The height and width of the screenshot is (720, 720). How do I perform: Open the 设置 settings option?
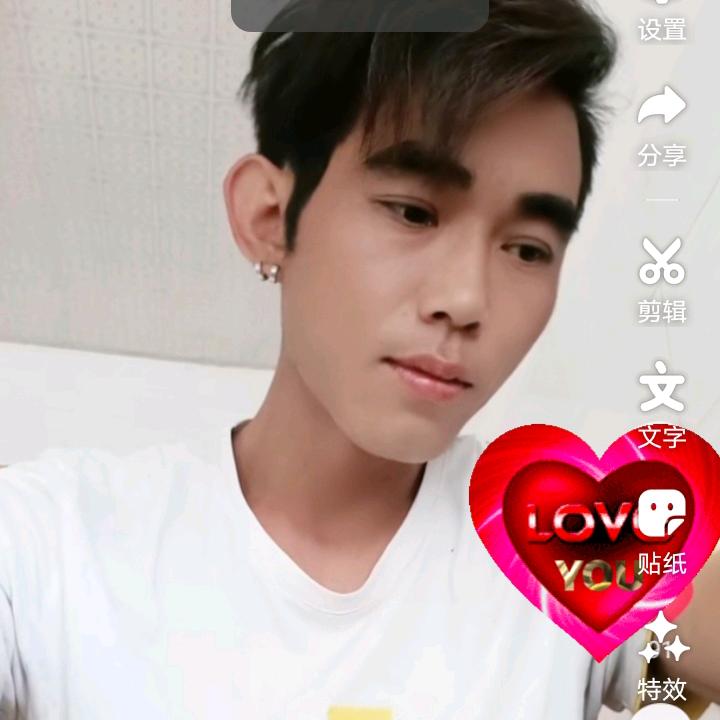[662, 22]
